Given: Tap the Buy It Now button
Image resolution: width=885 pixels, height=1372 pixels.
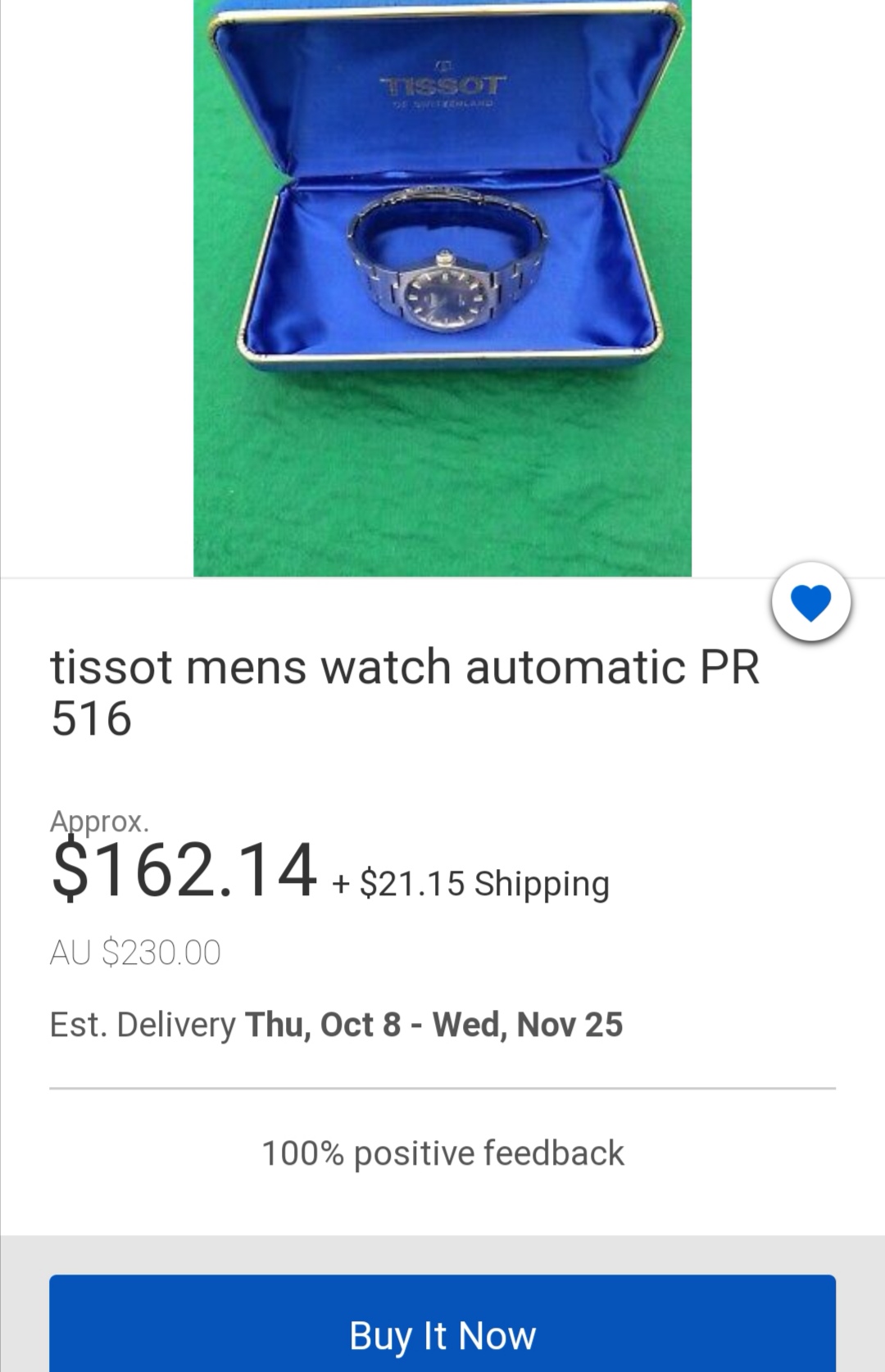Looking at the screenshot, I should 442,1334.
